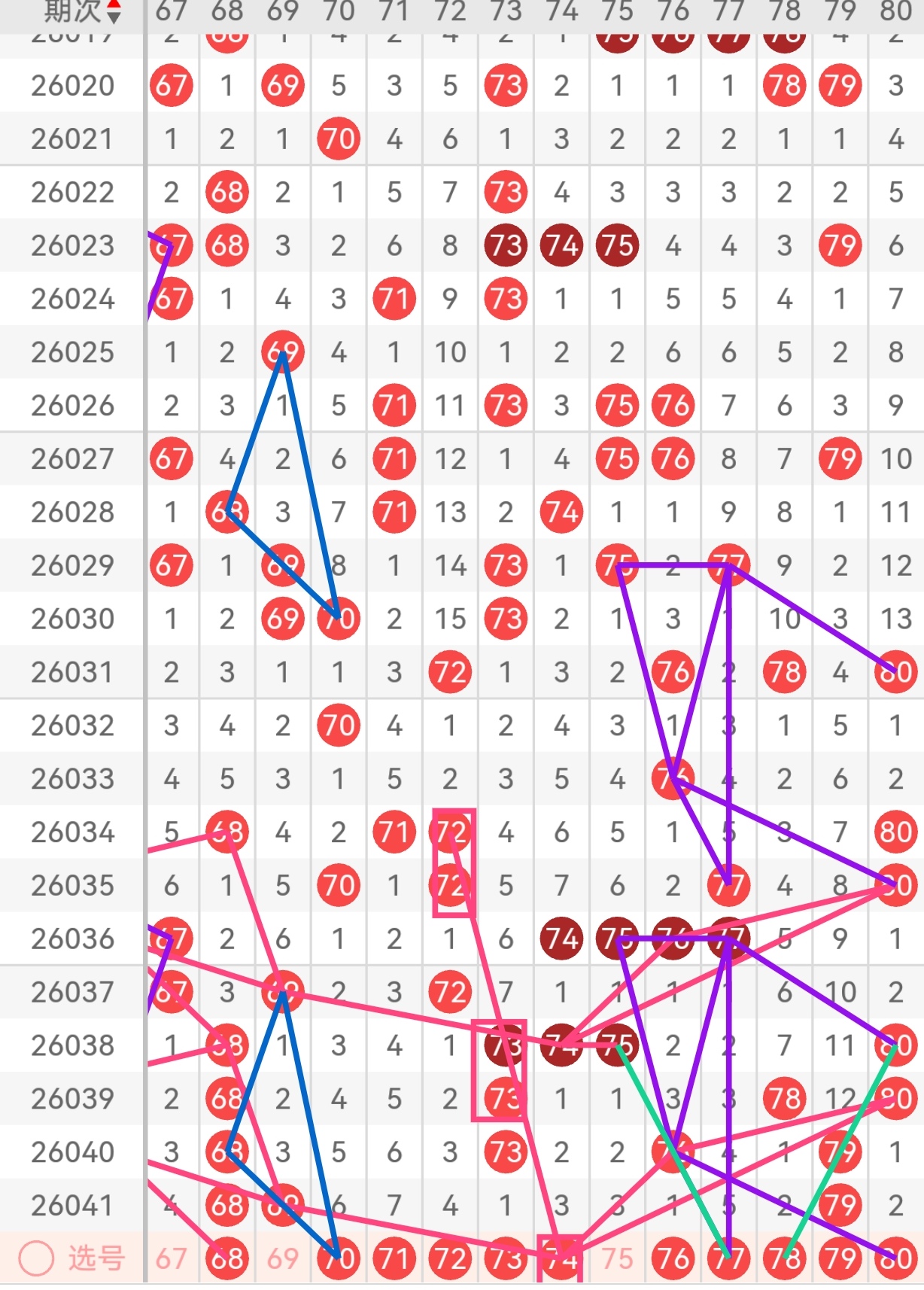Deselect number 71 in the 选号 row

394,1258
